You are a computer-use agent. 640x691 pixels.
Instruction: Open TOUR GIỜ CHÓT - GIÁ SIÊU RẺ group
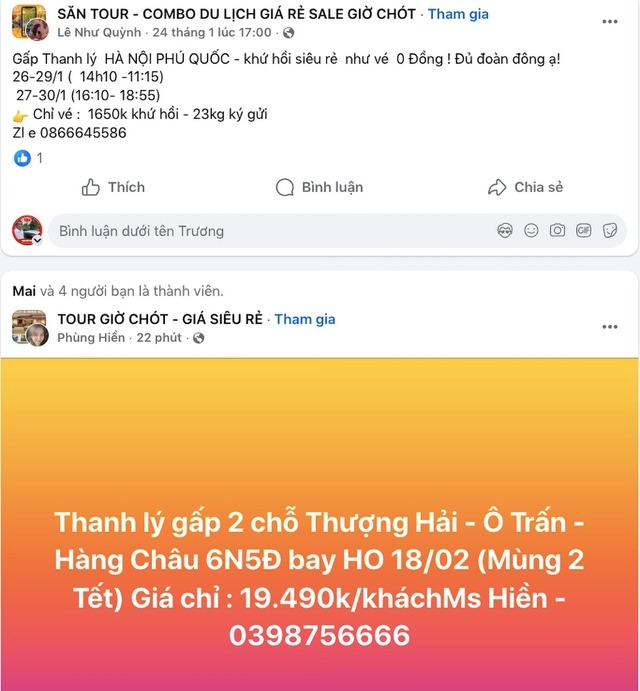pyautogui.click(x=159, y=319)
